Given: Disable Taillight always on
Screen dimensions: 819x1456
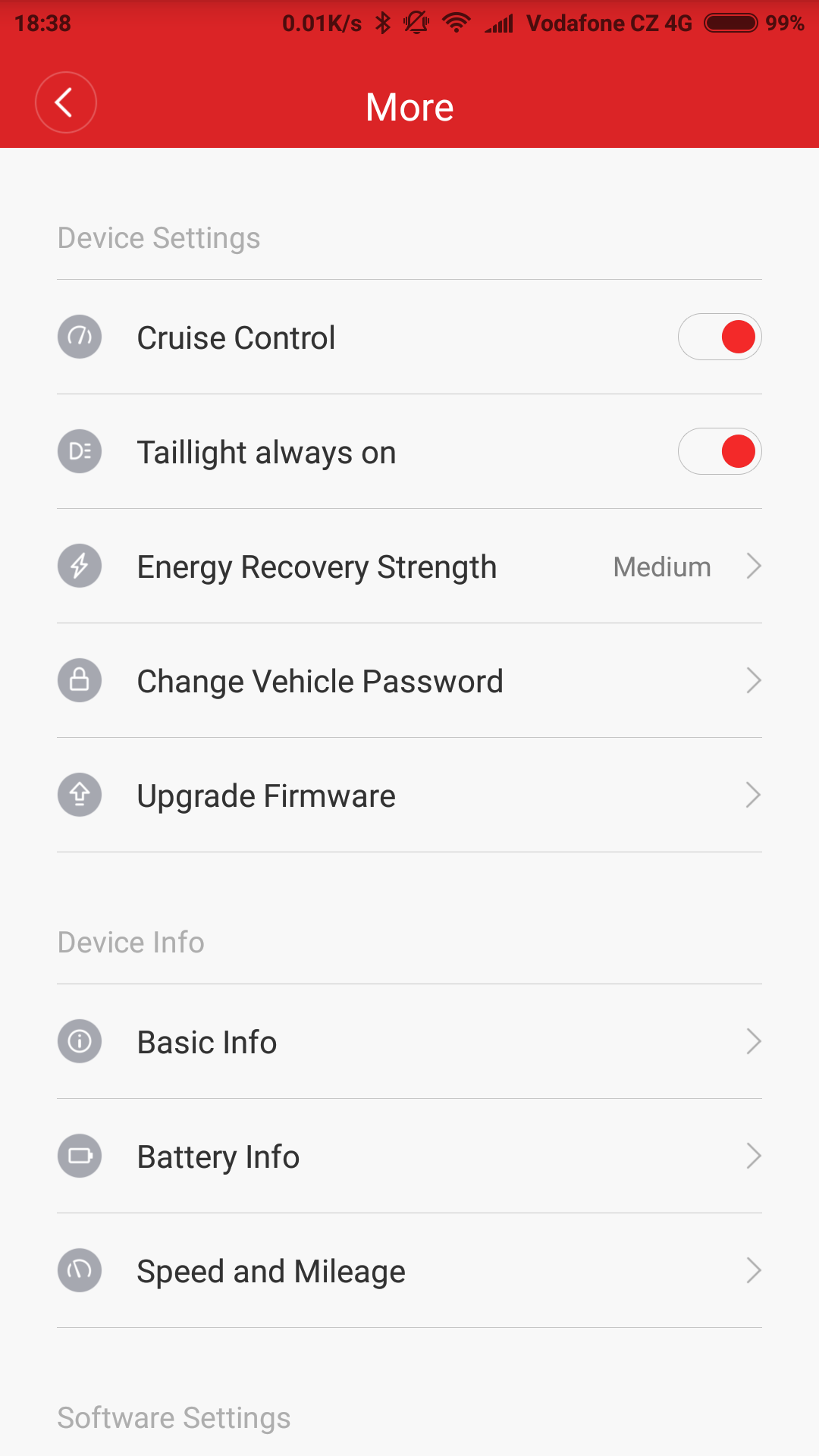Looking at the screenshot, I should (x=720, y=451).
